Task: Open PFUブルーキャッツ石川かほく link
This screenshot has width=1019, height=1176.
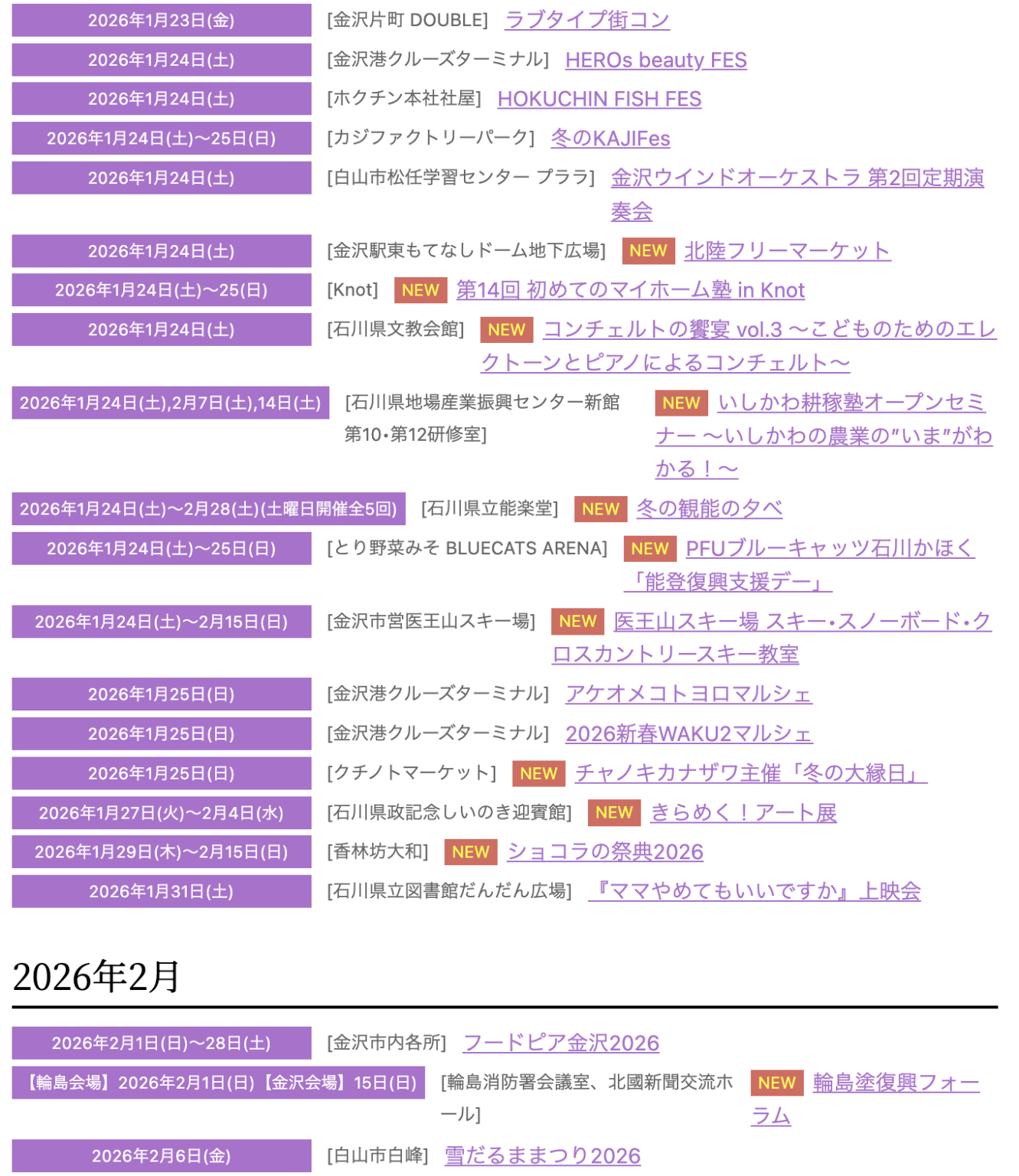Action: pos(829,548)
